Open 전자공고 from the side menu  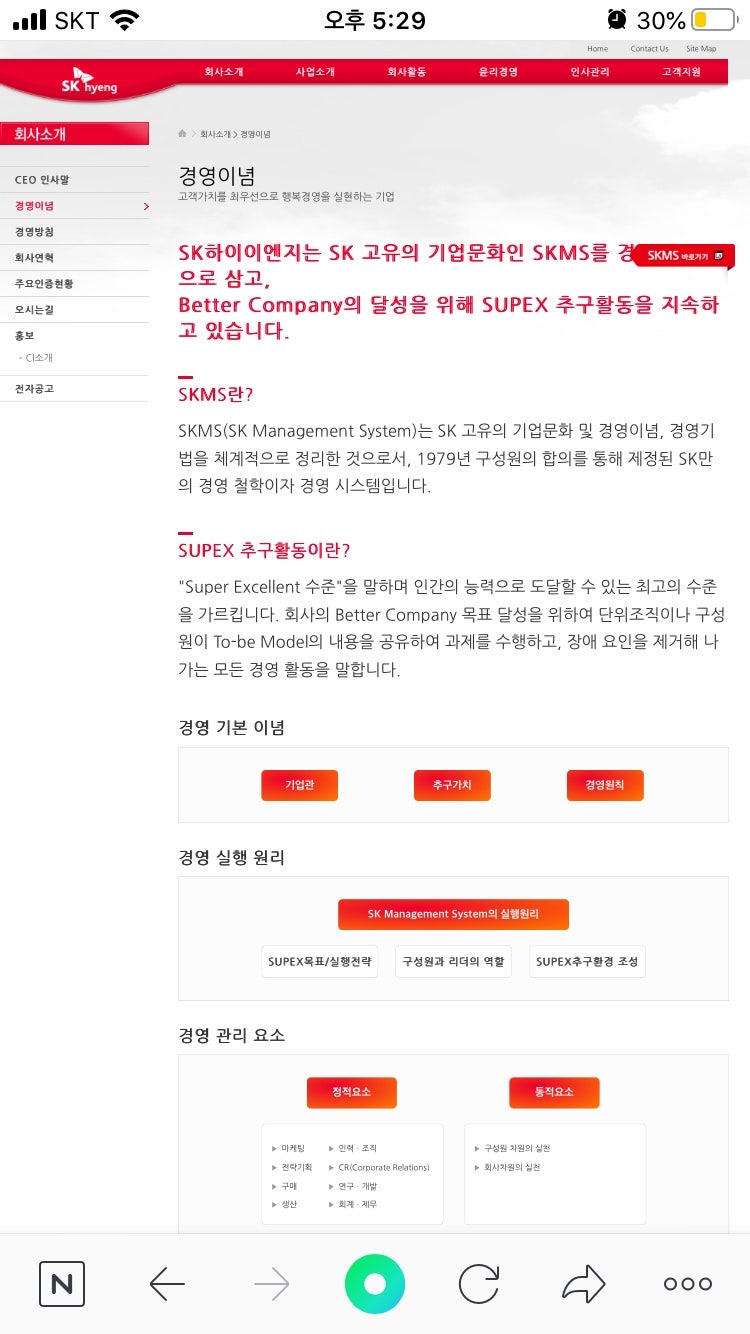35,388
